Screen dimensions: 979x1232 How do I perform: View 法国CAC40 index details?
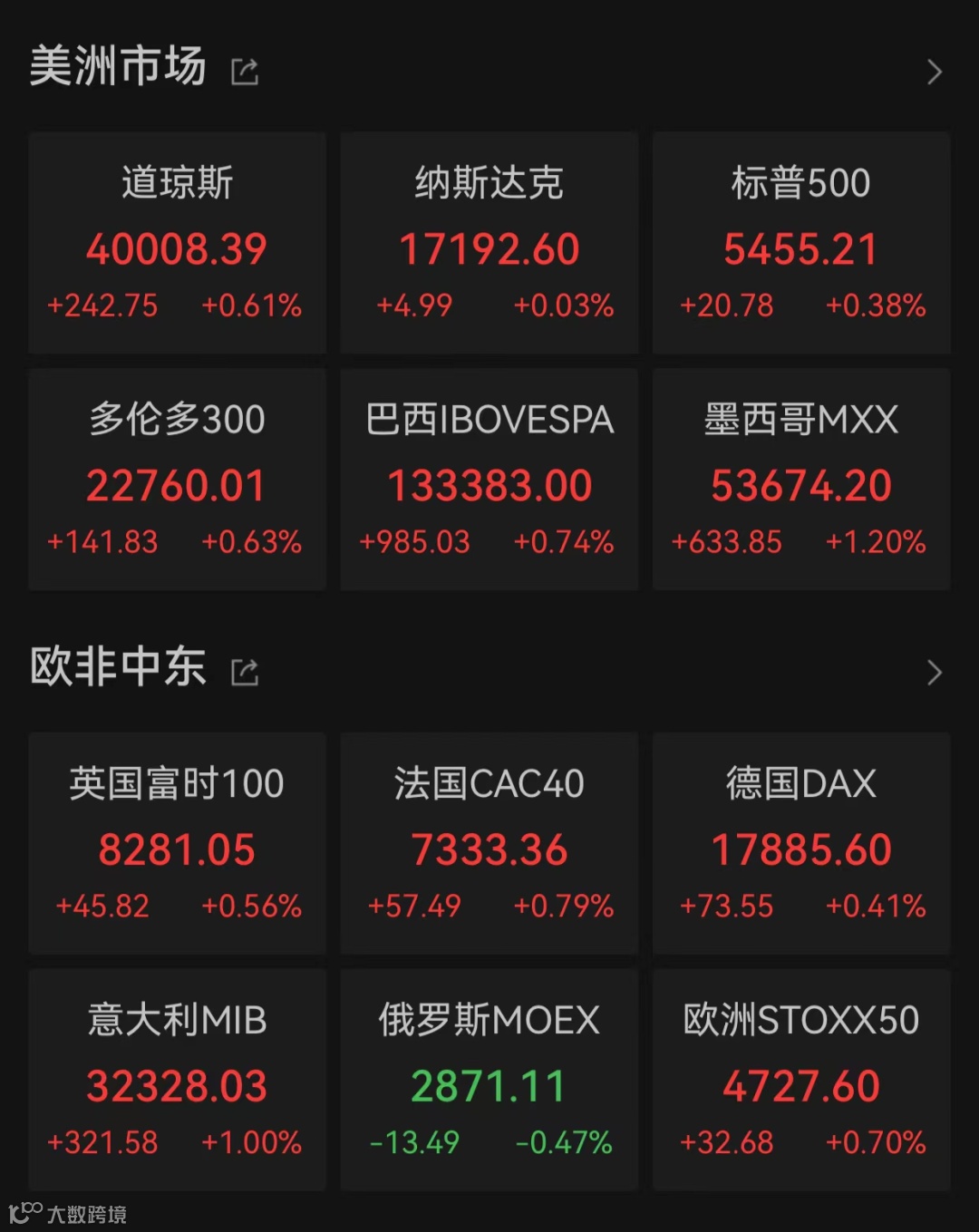489,843
